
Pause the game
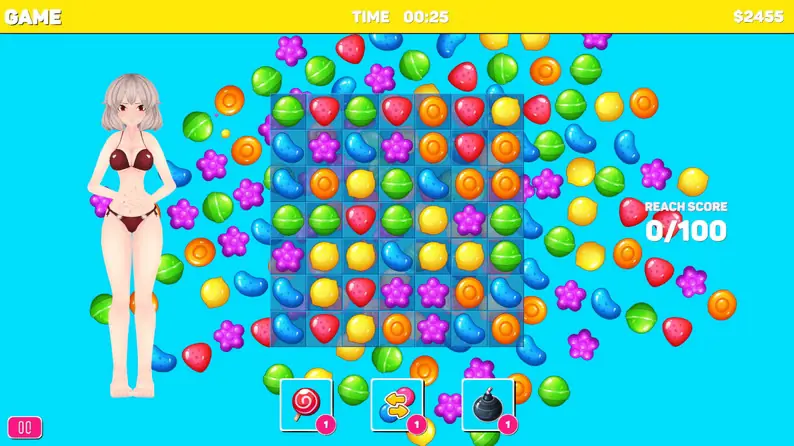(24, 428)
